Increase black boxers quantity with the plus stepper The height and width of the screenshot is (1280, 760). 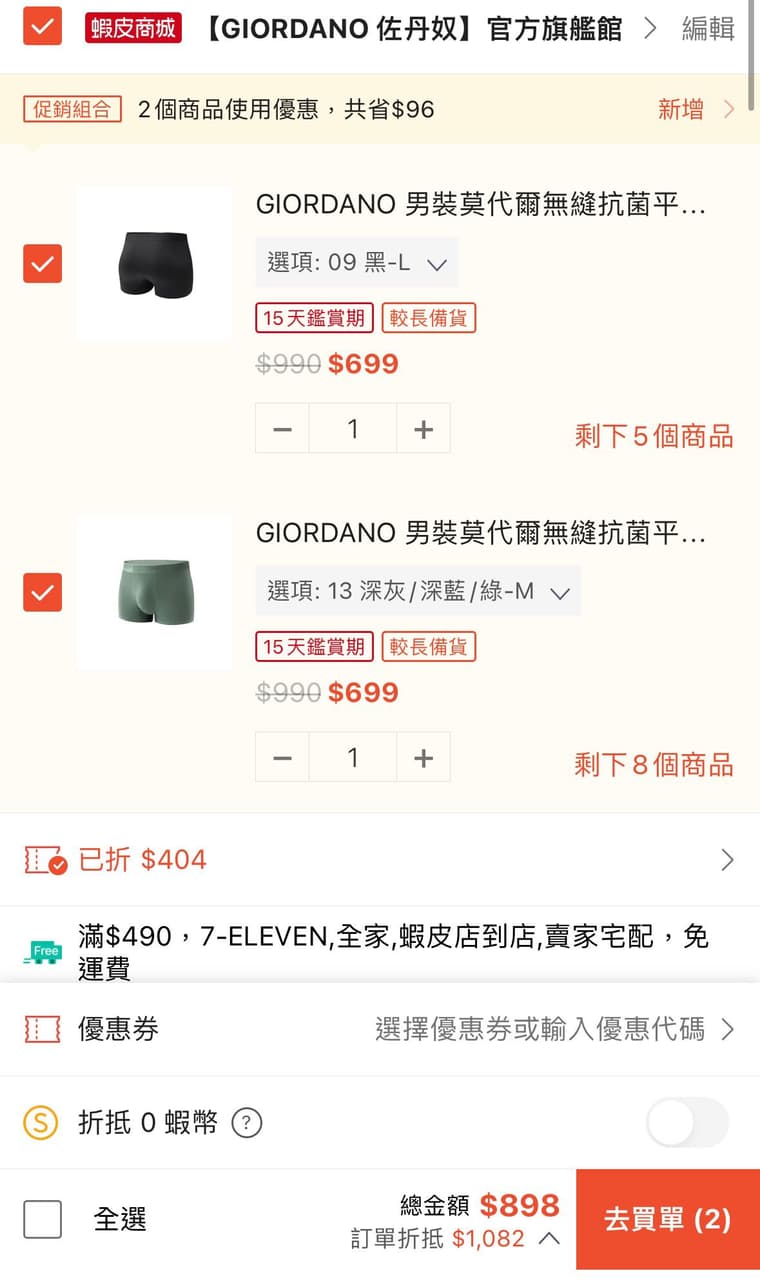(x=423, y=428)
